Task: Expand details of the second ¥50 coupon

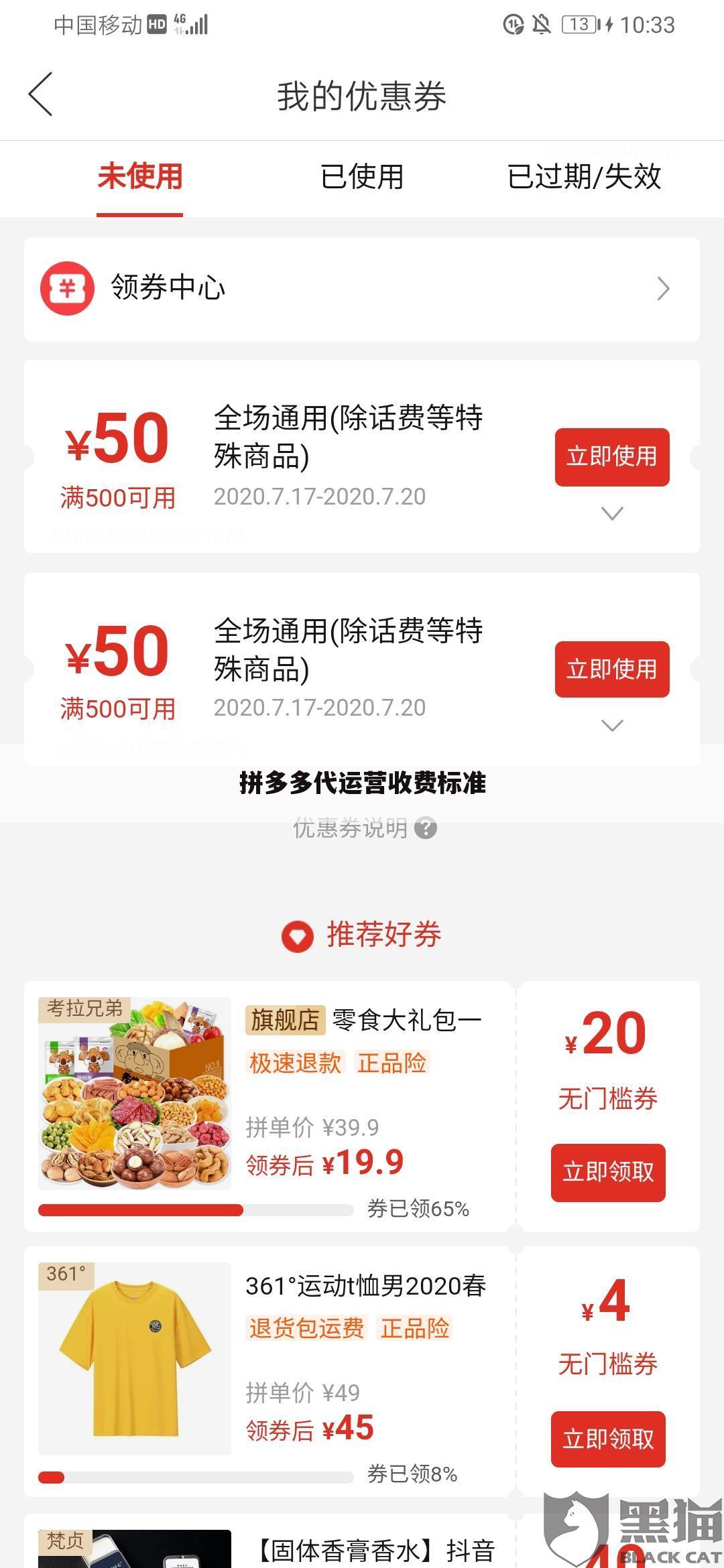Action: click(611, 724)
